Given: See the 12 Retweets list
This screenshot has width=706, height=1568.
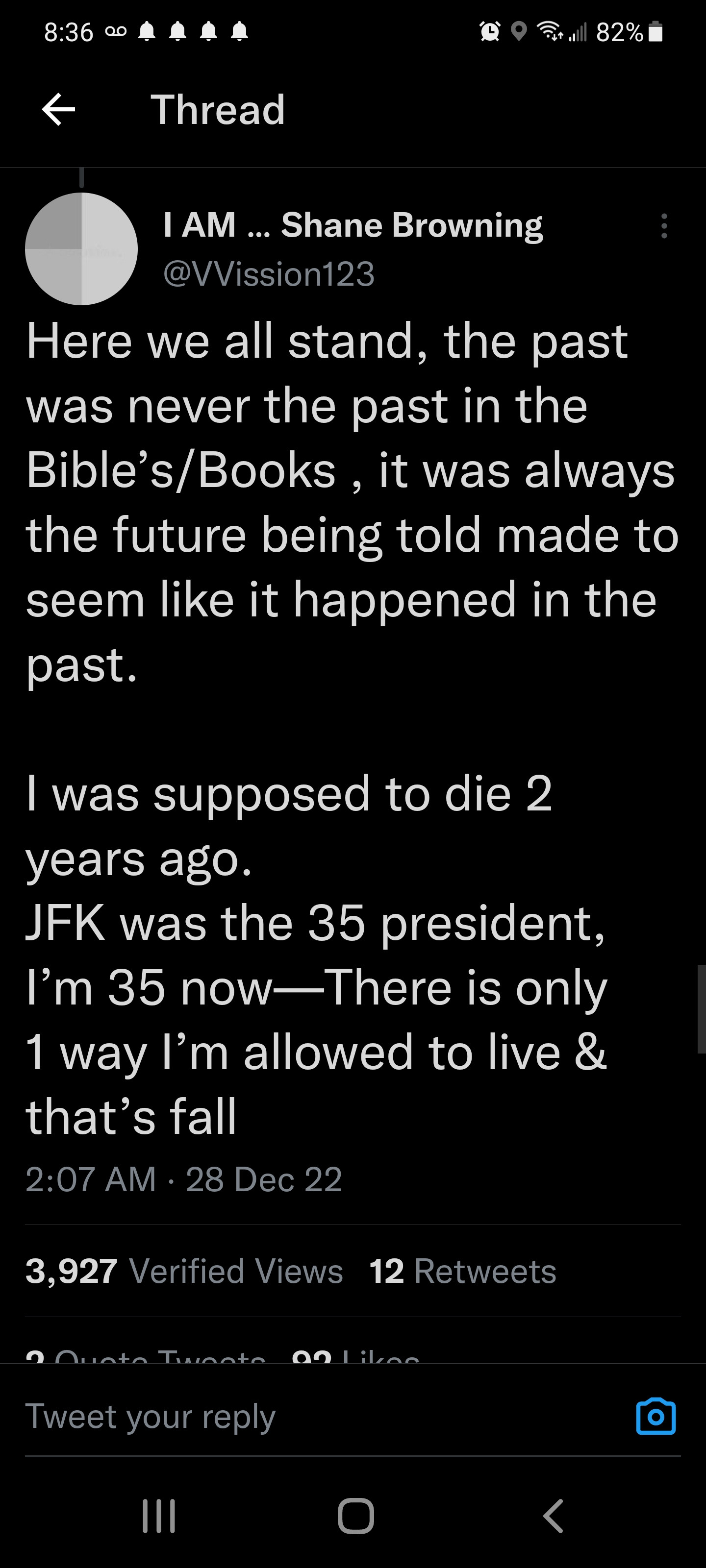Looking at the screenshot, I should [x=463, y=1271].
